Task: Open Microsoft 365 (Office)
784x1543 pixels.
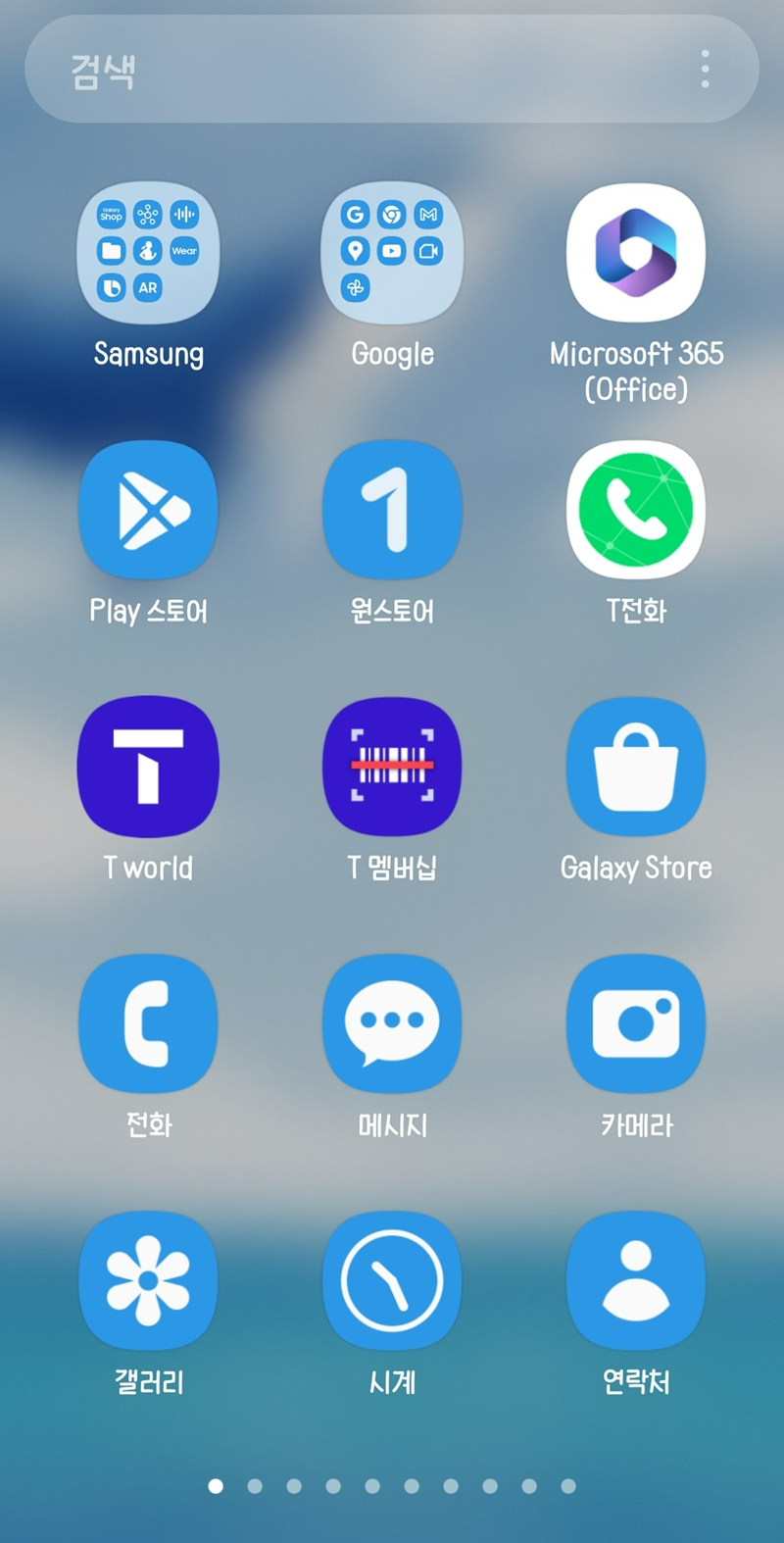Action: coord(635,252)
